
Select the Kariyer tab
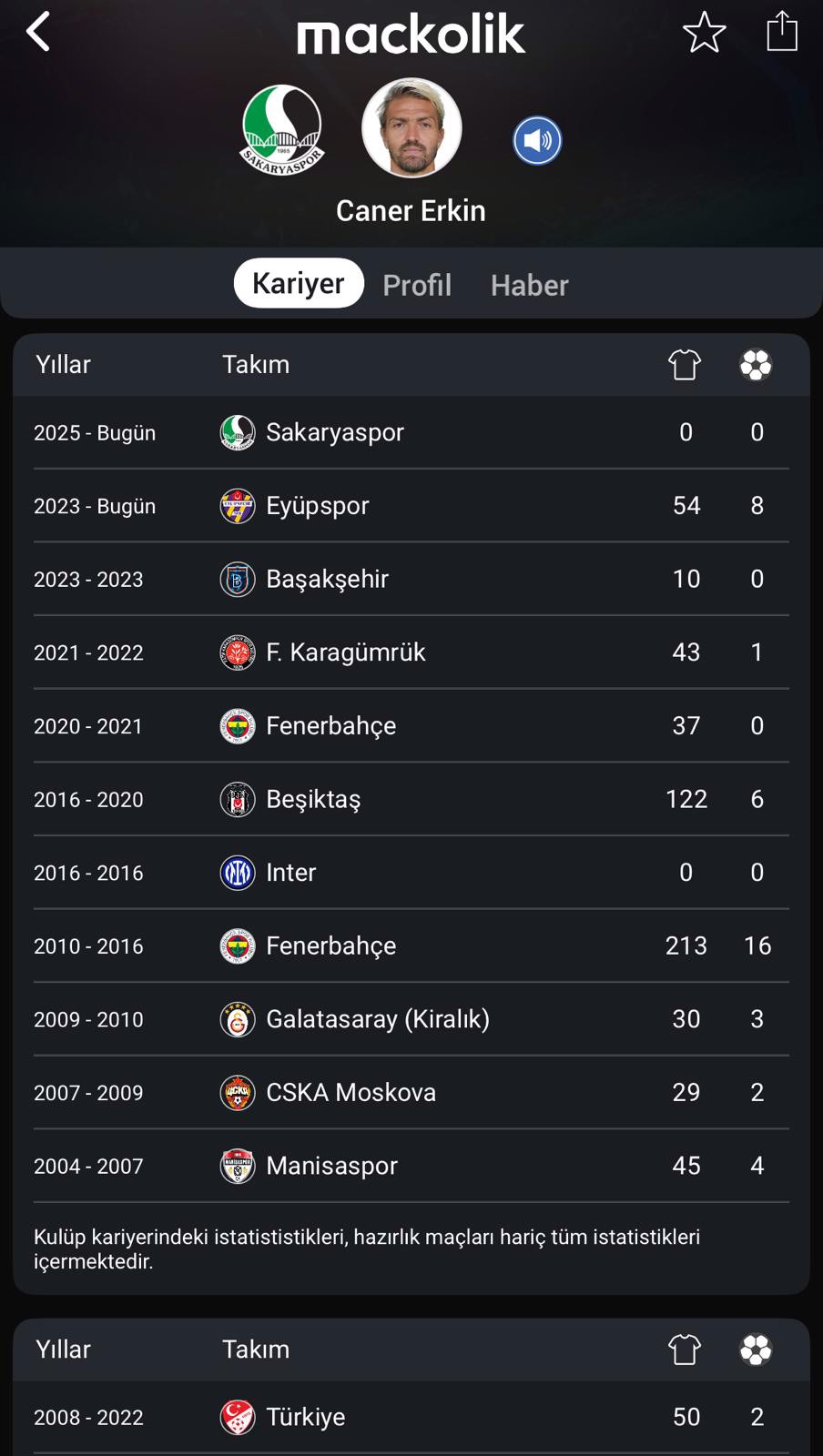click(299, 283)
